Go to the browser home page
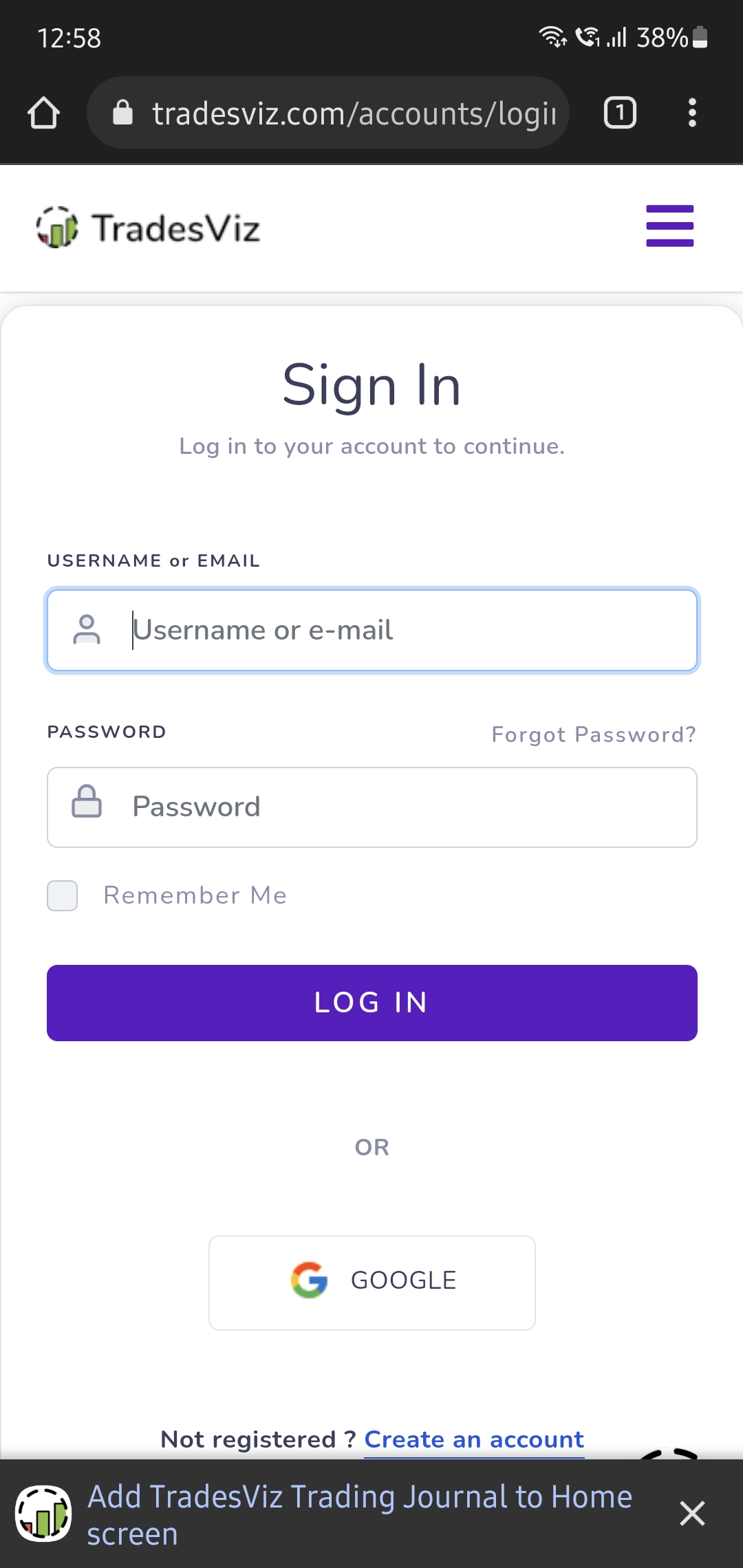The height and width of the screenshot is (1568, 743). [x=43, y=113]
